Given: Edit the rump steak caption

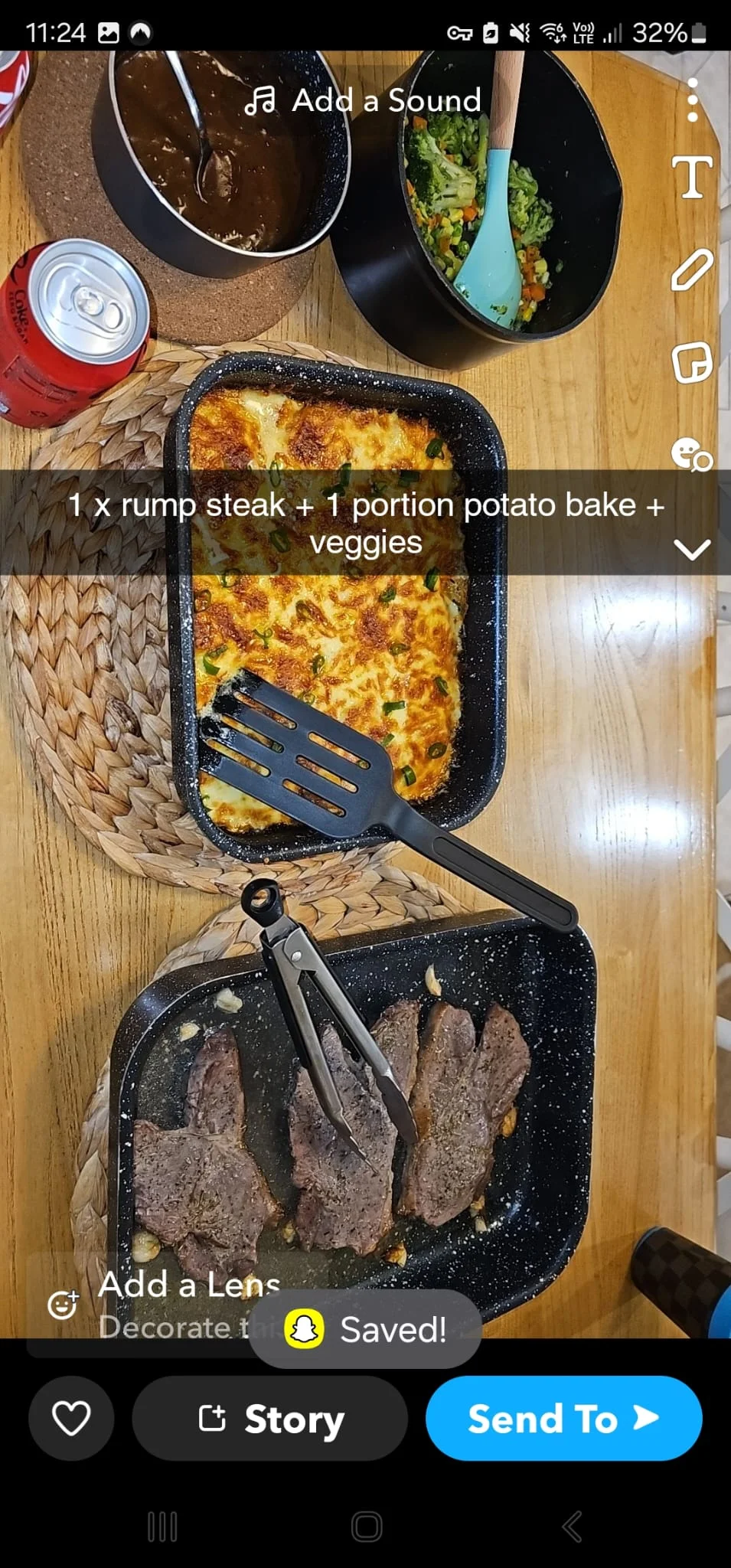Looking at the screenshot, I should [x=366, y=523].
